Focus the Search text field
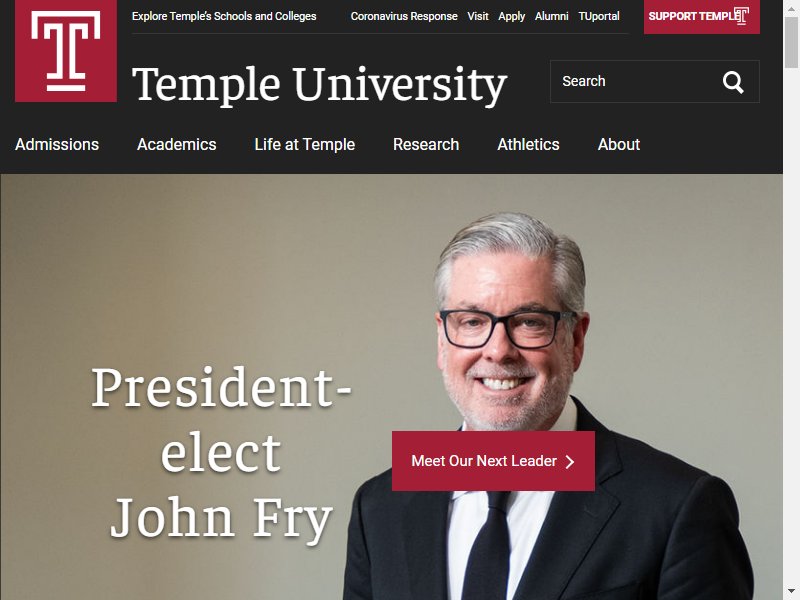The width and height of the screenshot is (800, 600). (630, 82)
